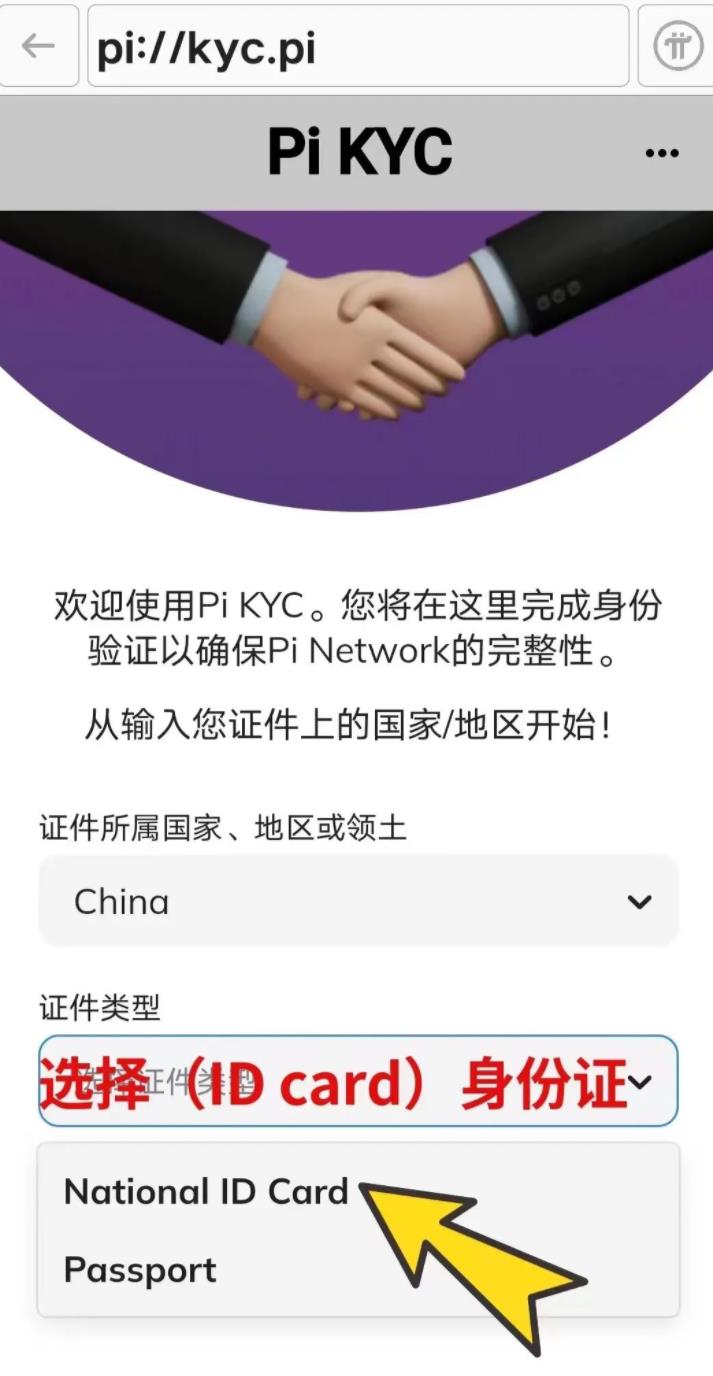Go back with the browser arrow
This screenshot has height=1376, width=713.
coord(38,46)
